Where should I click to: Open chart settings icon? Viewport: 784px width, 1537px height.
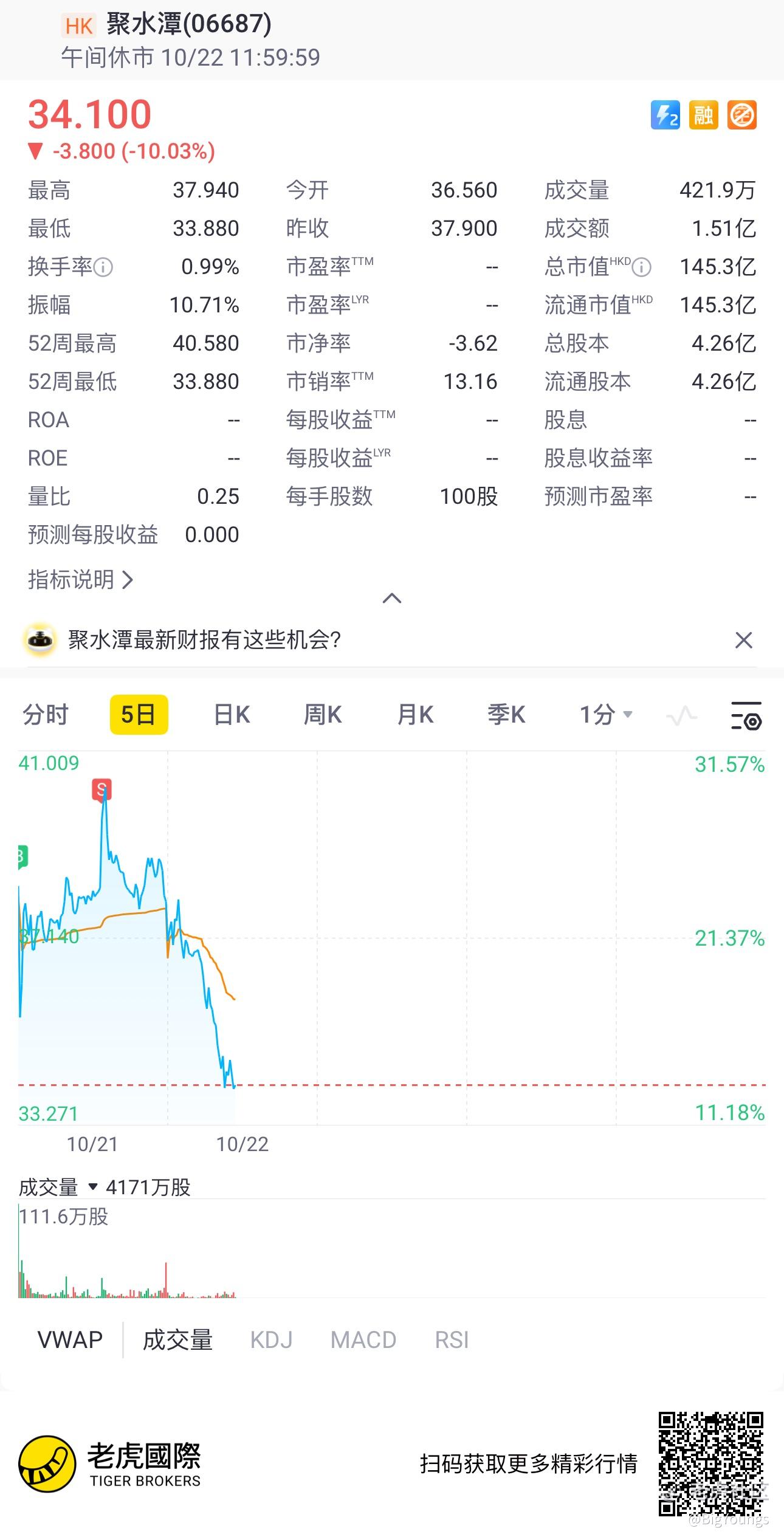[746, 715]
